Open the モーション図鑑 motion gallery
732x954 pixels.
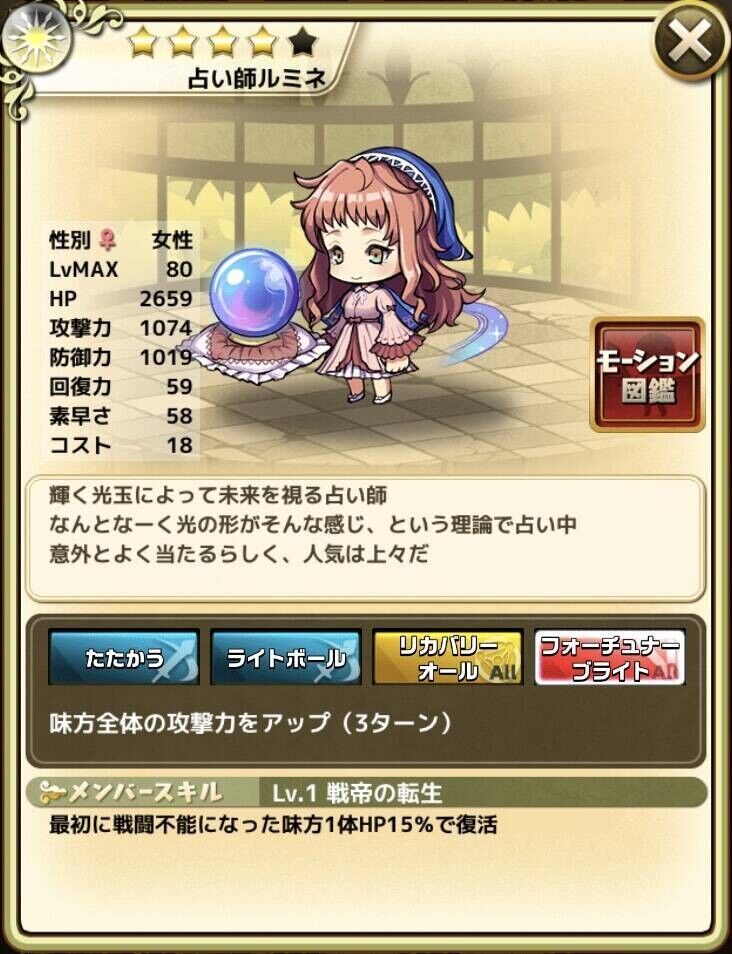click(x=647, y=374)
